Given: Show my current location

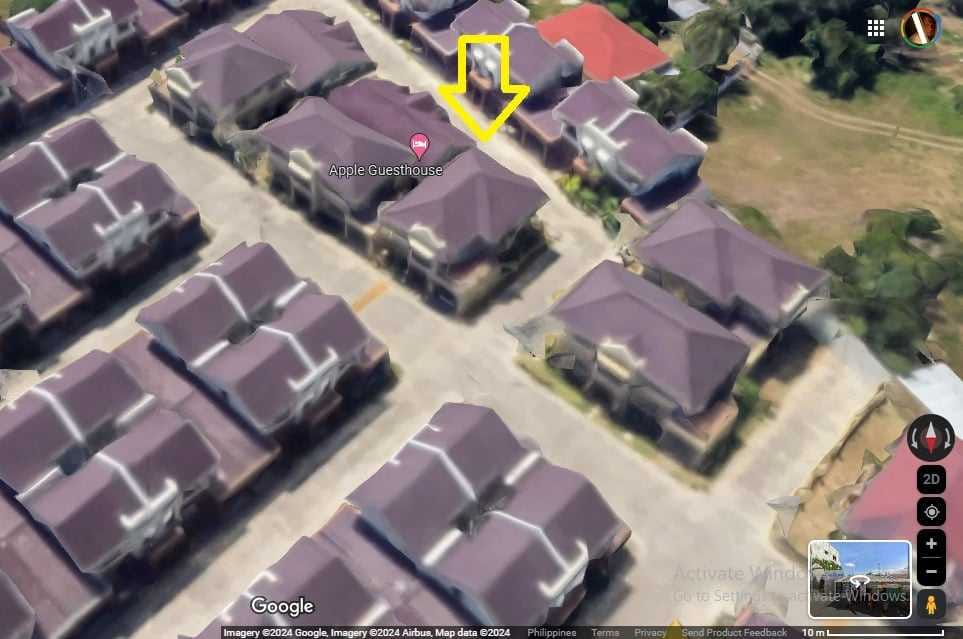Looking at the screenshot, I should point(931,512).
